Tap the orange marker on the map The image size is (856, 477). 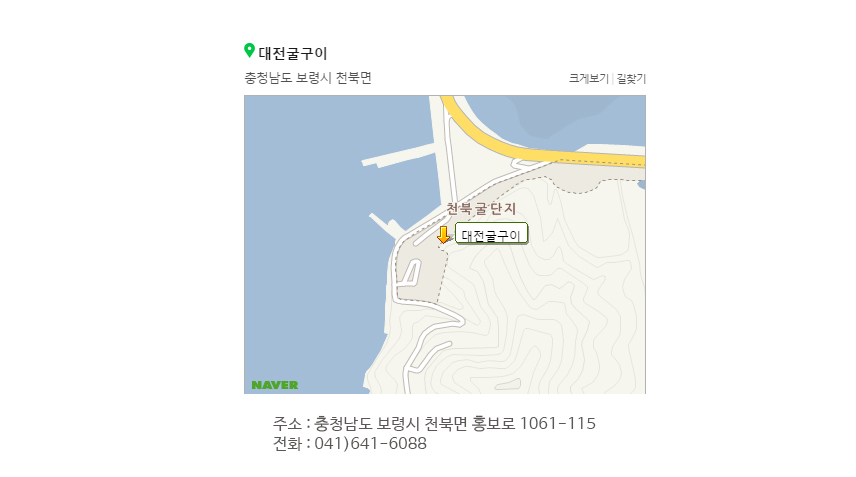pyautogui.click(x=443, y=235)
